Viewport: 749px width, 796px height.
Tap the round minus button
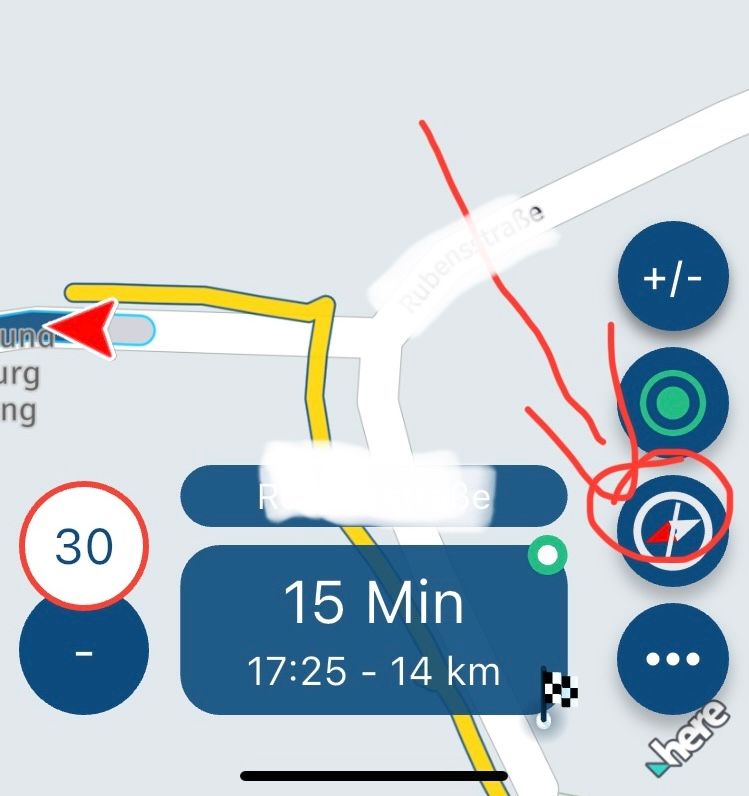84,651
